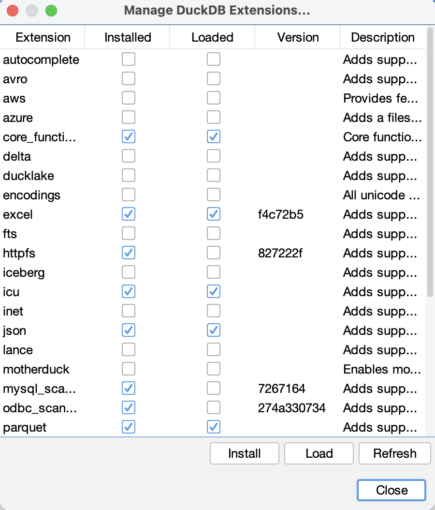Check Installed box for autocomplete
The height and width of the screenshot is (510, 435).
pos(128,59)
